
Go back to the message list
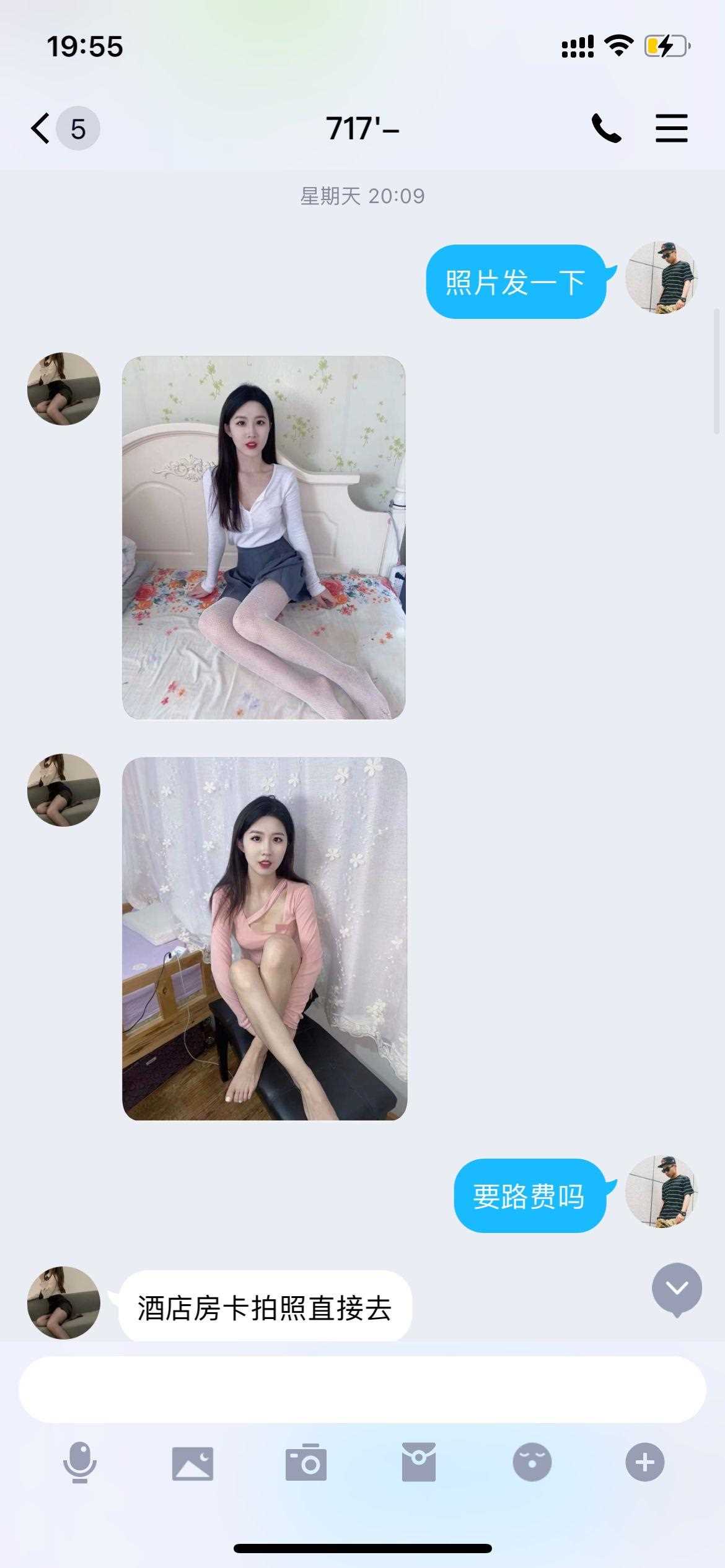coord(41,129)
